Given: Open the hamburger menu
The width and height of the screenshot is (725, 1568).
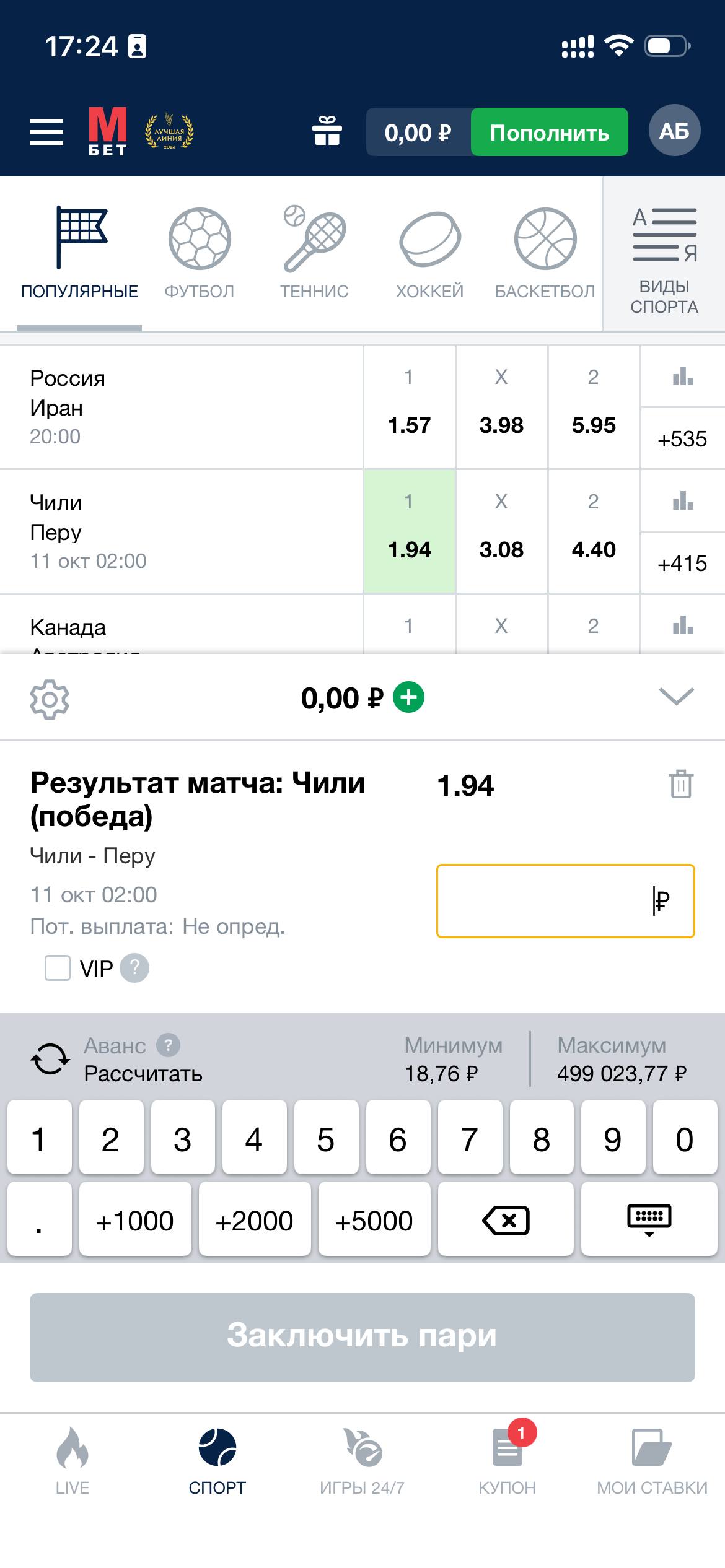Looking at the screenshot, I should click(x=46, y=132).
